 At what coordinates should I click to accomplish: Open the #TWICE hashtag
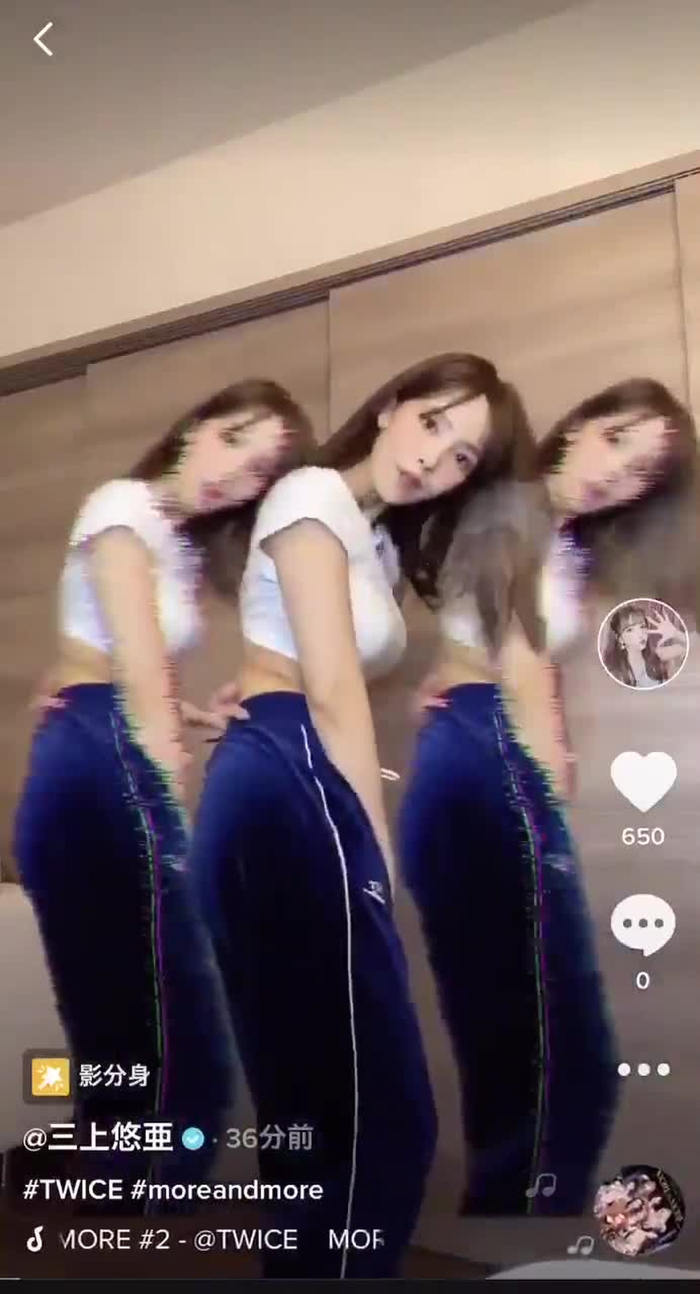coord(72,1190)
